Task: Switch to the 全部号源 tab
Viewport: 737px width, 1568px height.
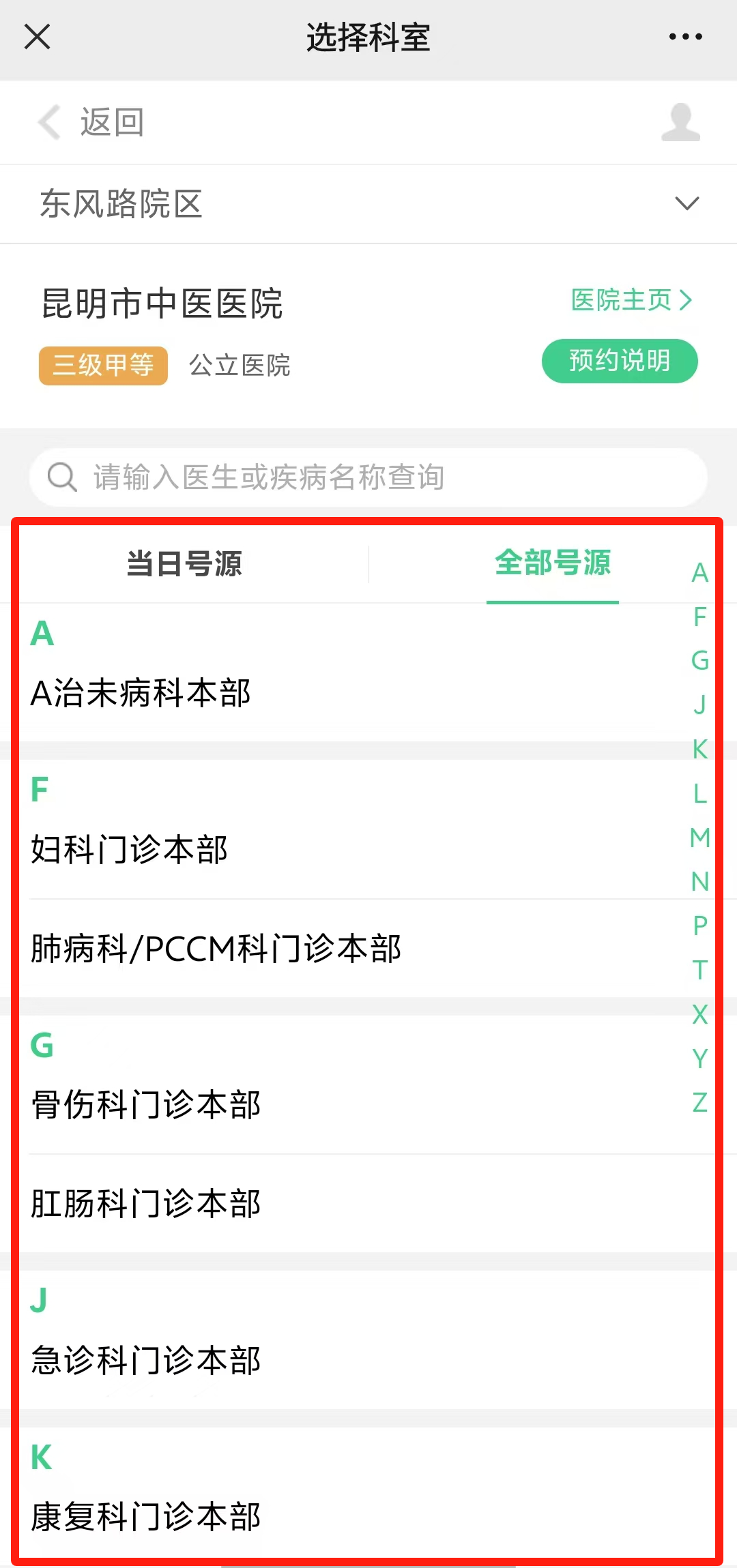Action: click(553, 564)
